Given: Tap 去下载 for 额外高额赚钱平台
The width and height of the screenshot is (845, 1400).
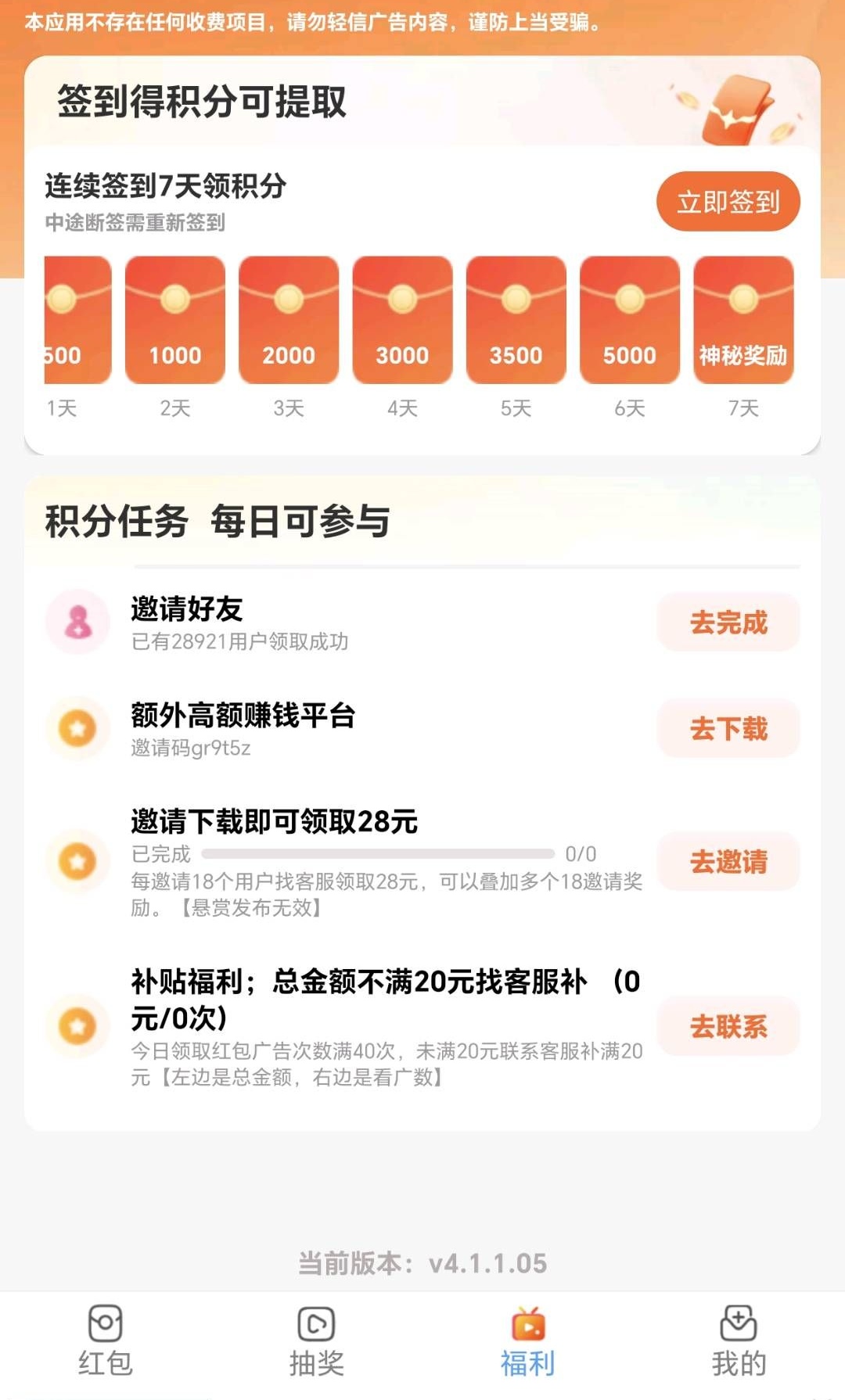Looking at the screenshot, I should tap(728, 729).
